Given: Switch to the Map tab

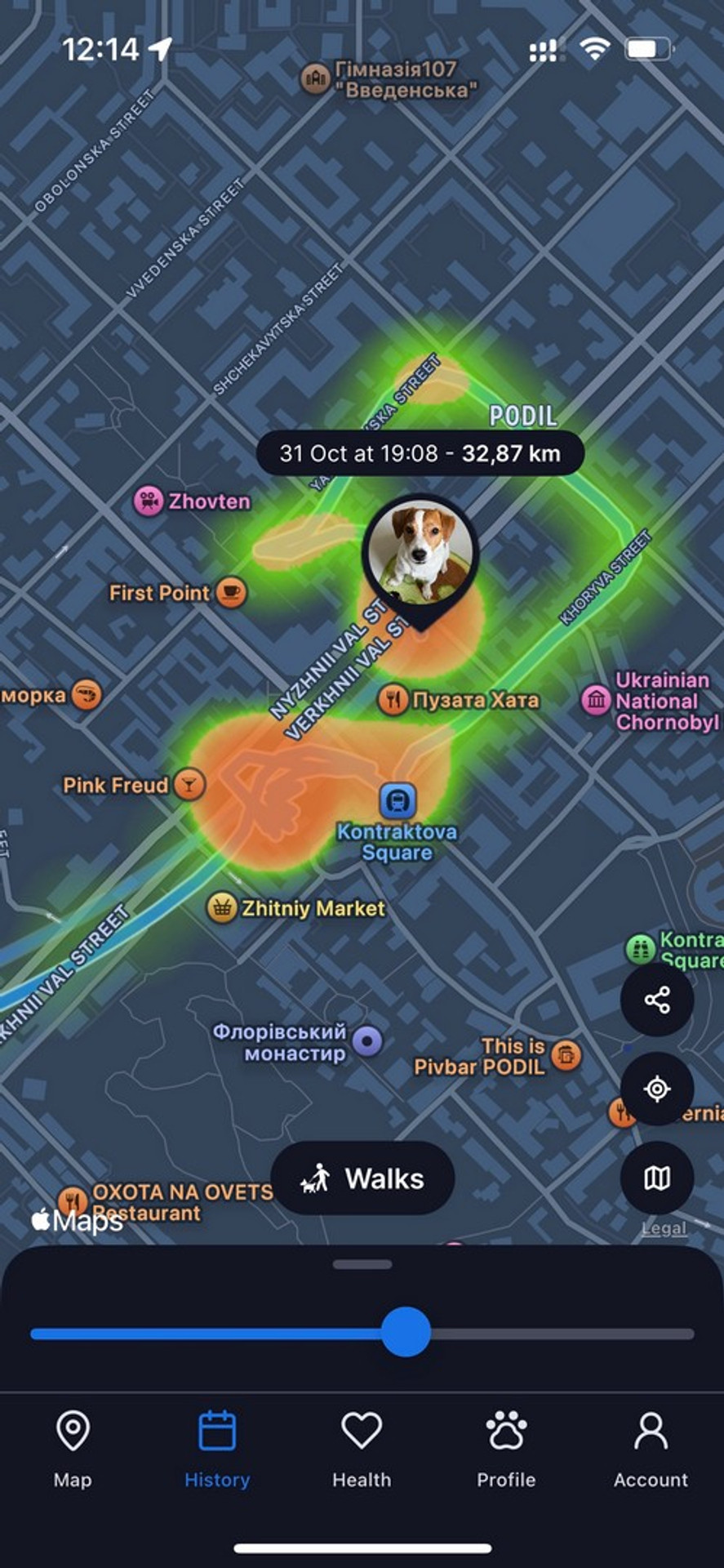Looking at the screenshot, I should [73, 1449].
